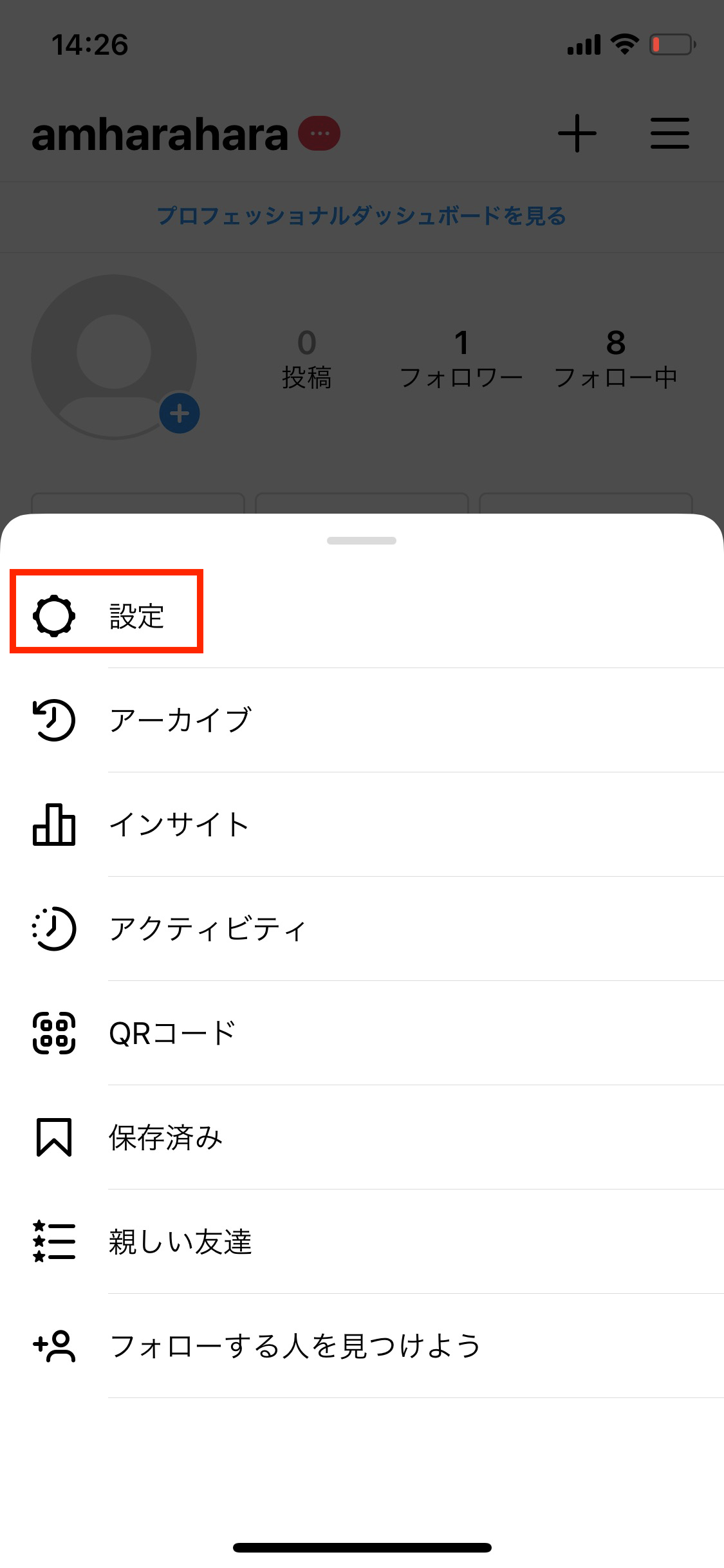724x1568 pixels.
Task: Select フォローする人を見つけよう (Discover people)
Action: [295, 1346]
